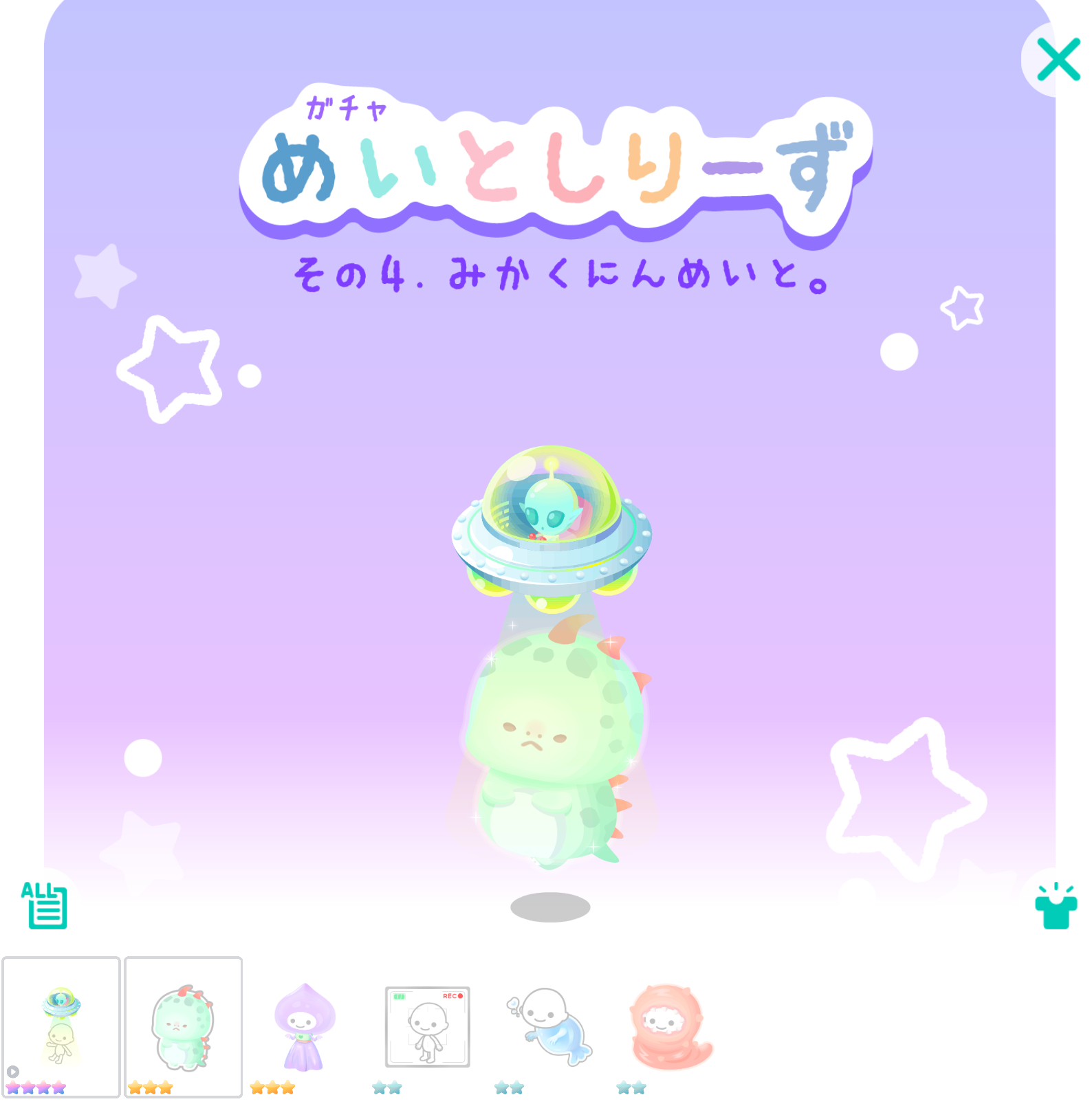
Task: Close the gacha preview screen
Action: (1058, 60)
